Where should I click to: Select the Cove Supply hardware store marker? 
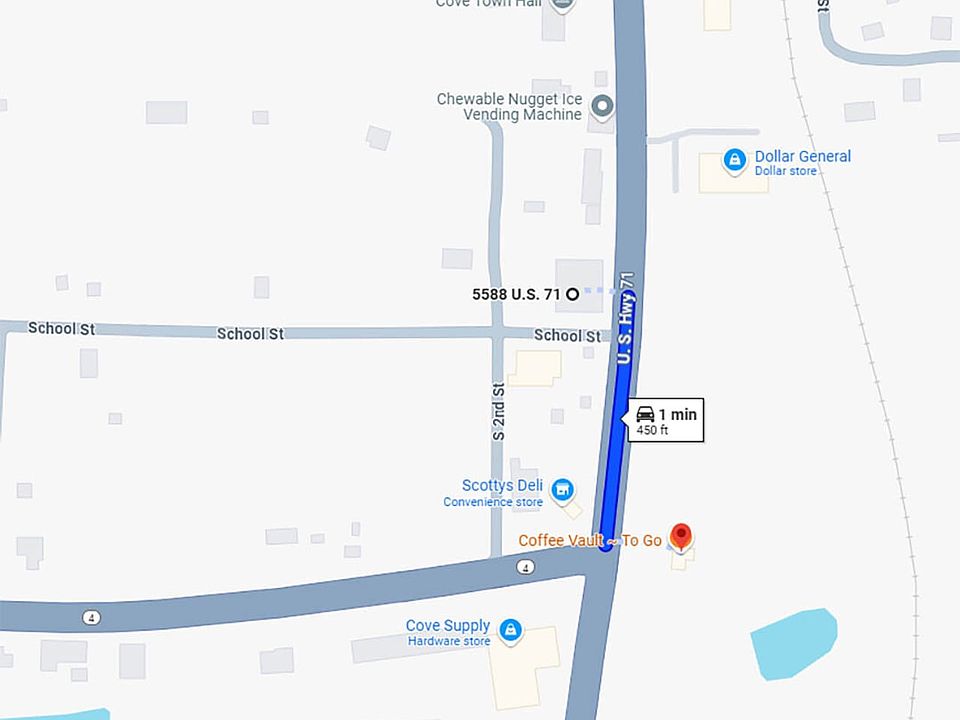(x=510, y=629)
